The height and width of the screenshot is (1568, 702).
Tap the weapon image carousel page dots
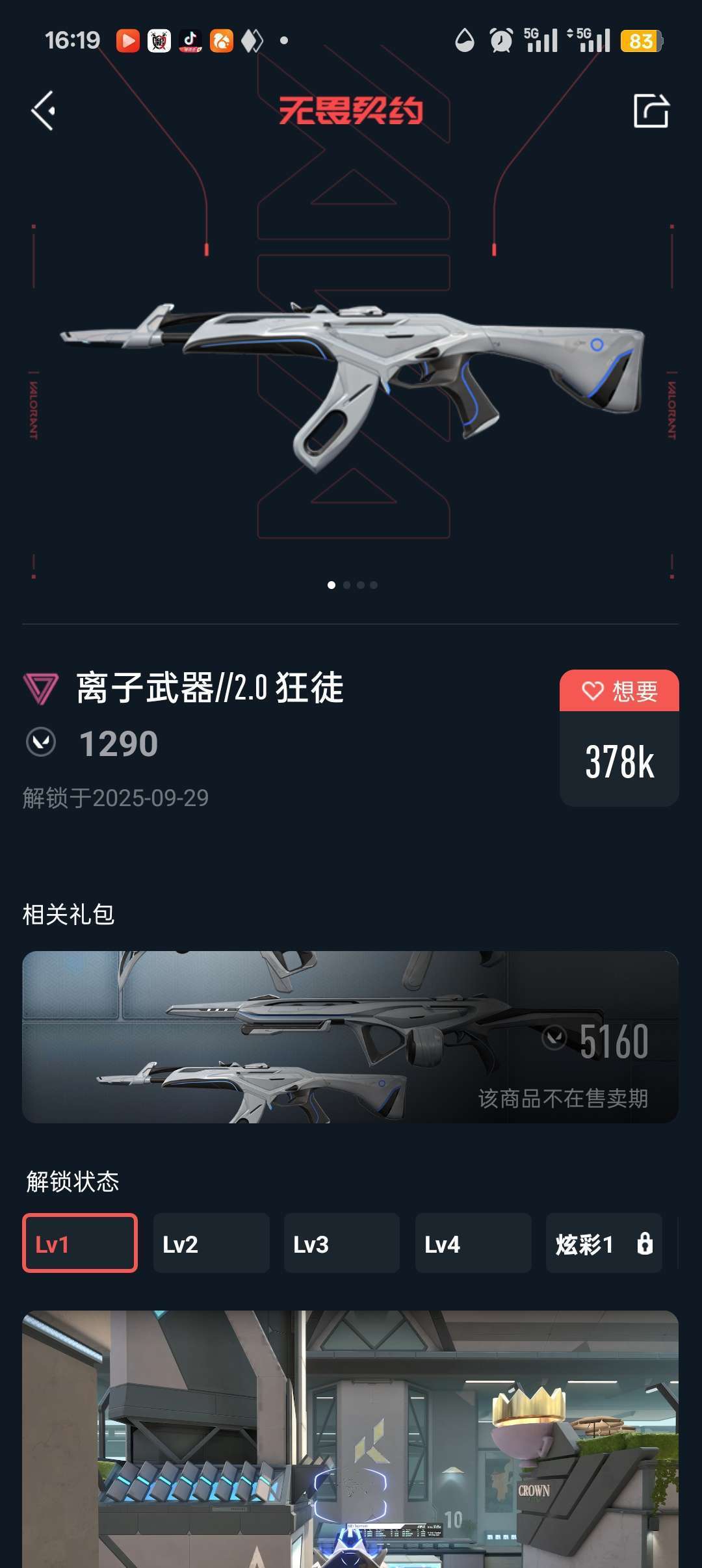tap(352, 585)
